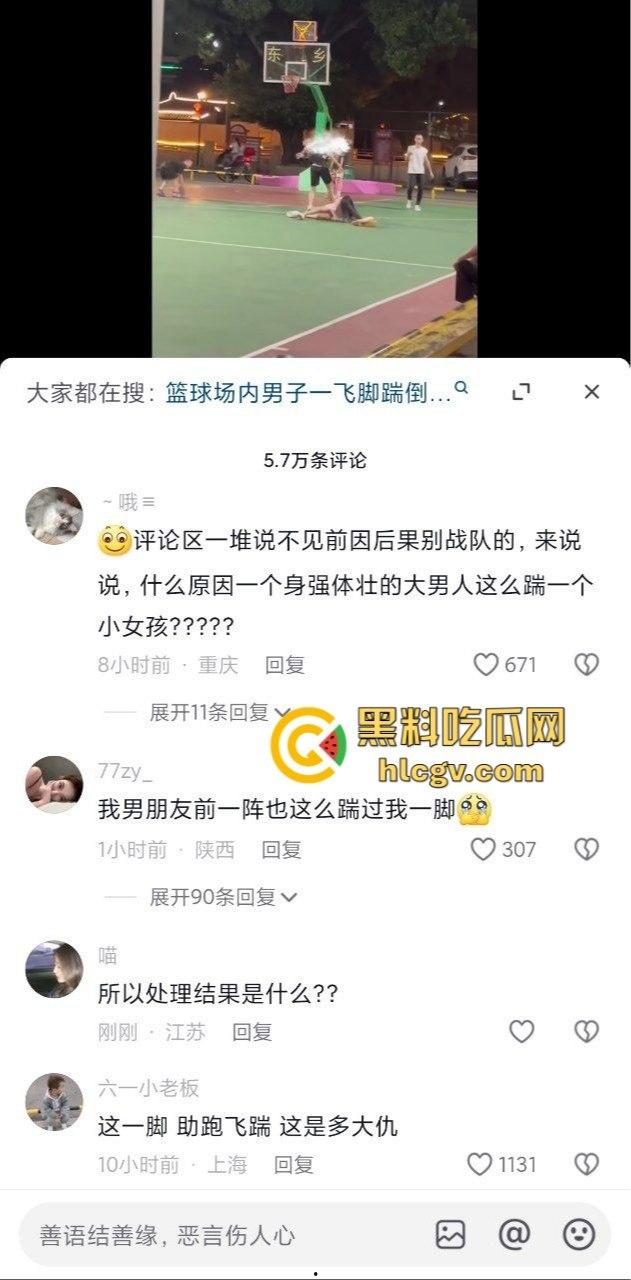Expand 展开90条回复
The height and width of the screenshot is (1280, 631).
pos(223,897)
